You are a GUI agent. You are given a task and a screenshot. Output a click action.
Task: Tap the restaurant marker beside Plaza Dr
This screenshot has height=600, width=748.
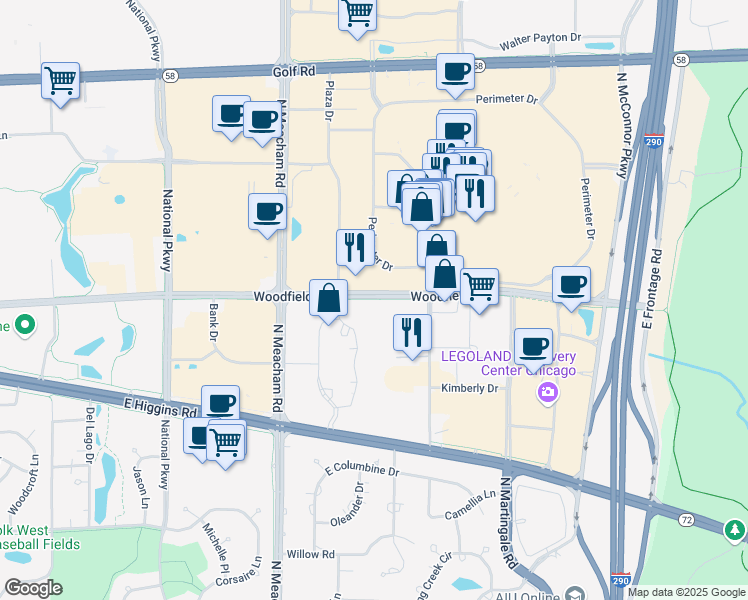click(x=355, y=247)
